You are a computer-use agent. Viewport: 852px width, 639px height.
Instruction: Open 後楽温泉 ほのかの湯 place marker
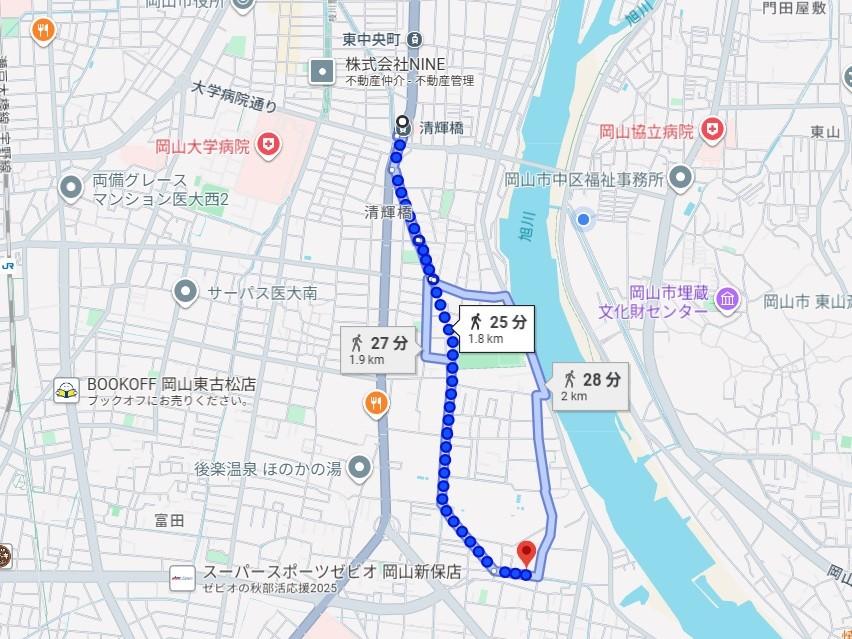click(x=359, y=467)
